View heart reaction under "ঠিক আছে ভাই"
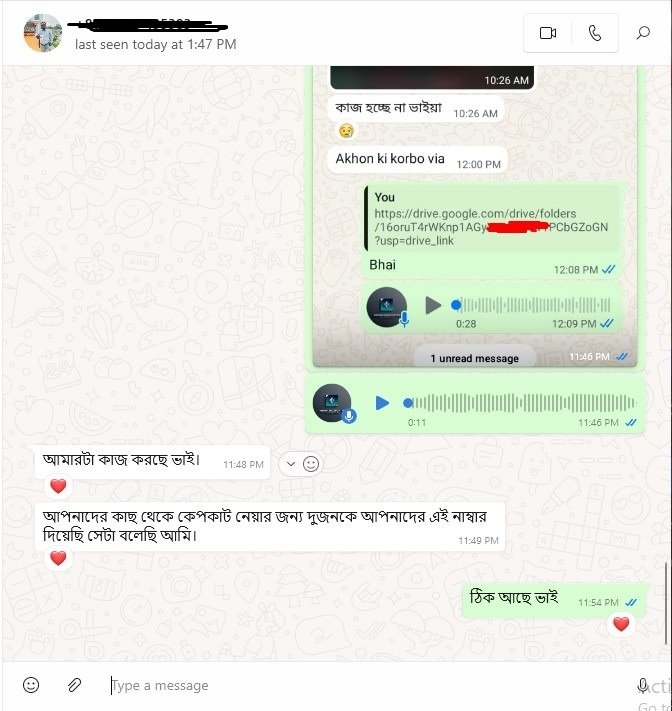Viewport: 672px width, 711px height. (621, 624)
